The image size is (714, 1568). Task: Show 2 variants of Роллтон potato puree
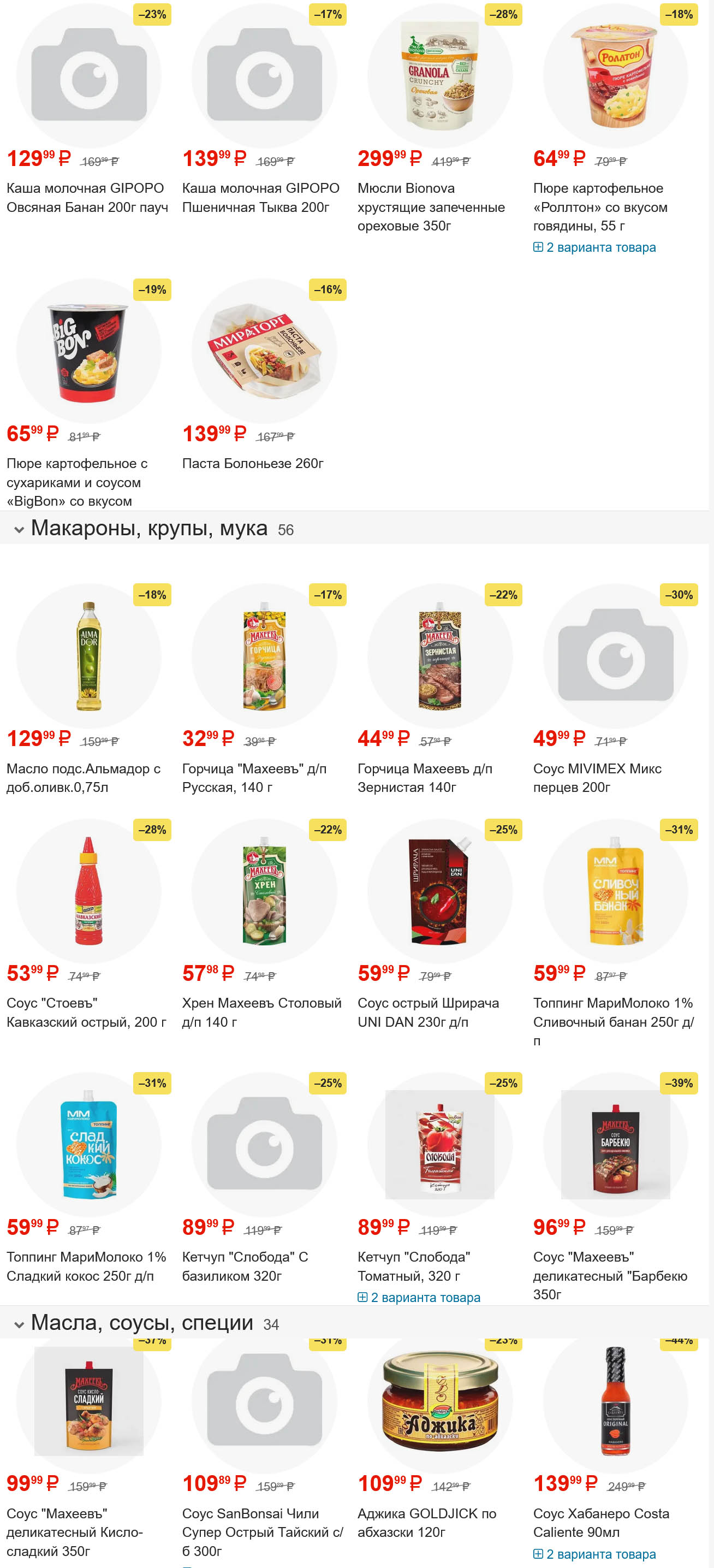coord(594,247)
